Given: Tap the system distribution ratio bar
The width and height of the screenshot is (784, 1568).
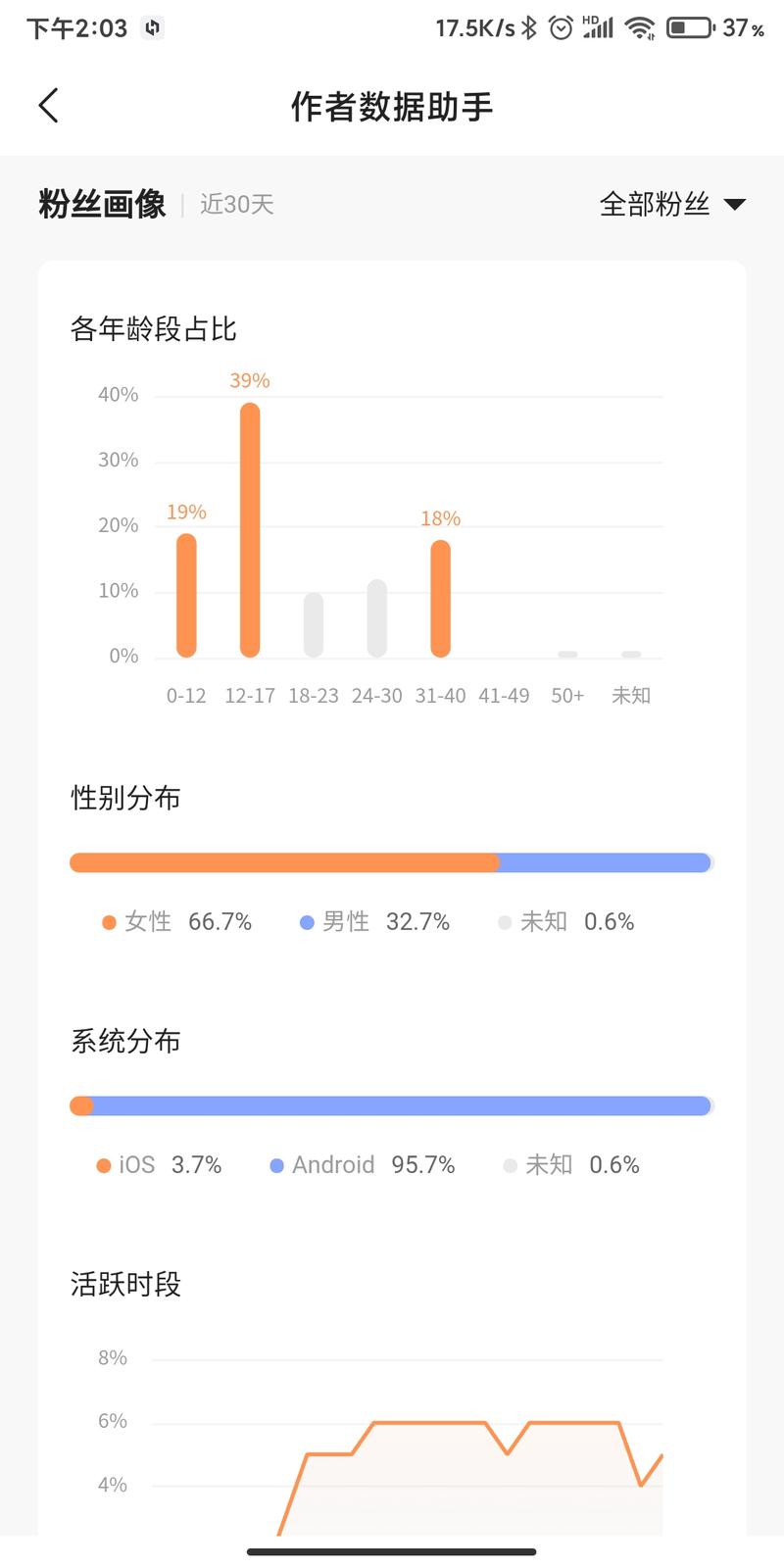Looking at the screenshot, I should (x=392, y=1104).
